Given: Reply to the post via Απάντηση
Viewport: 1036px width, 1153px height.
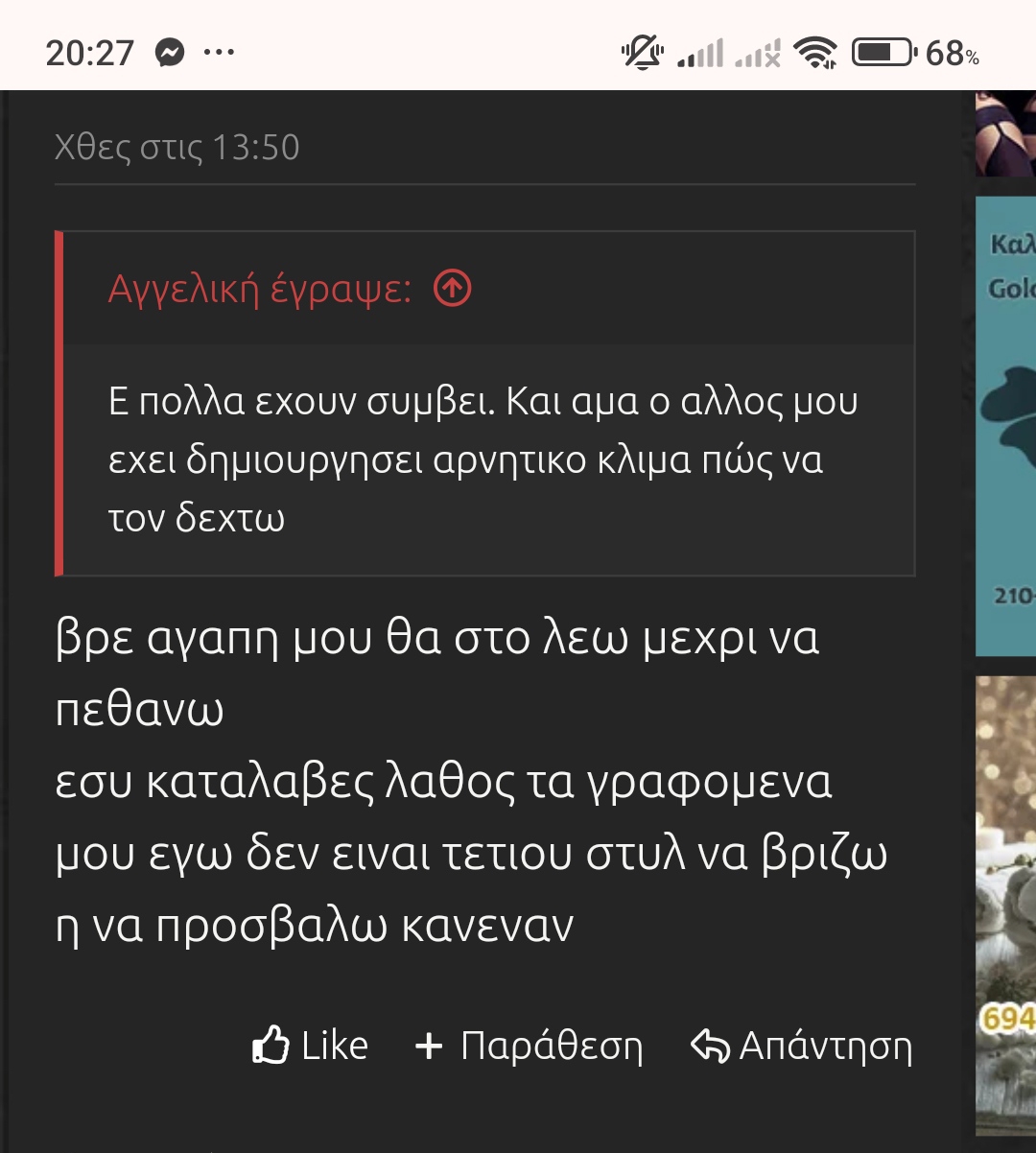Looking at the screenshot, I should (x=802, y=1046).
